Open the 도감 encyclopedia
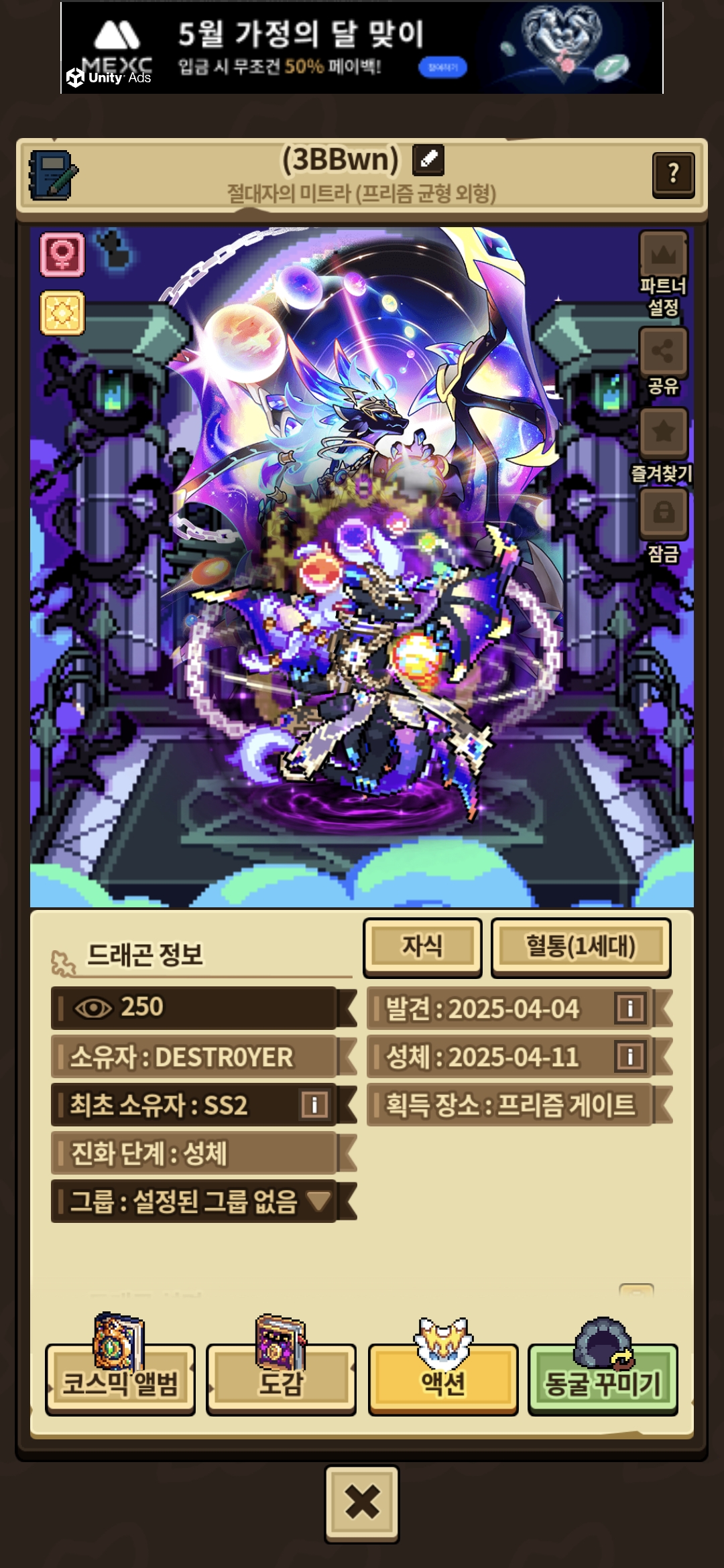The height and width of the screenshot is (1568, 724). (x=281, y=1382)
